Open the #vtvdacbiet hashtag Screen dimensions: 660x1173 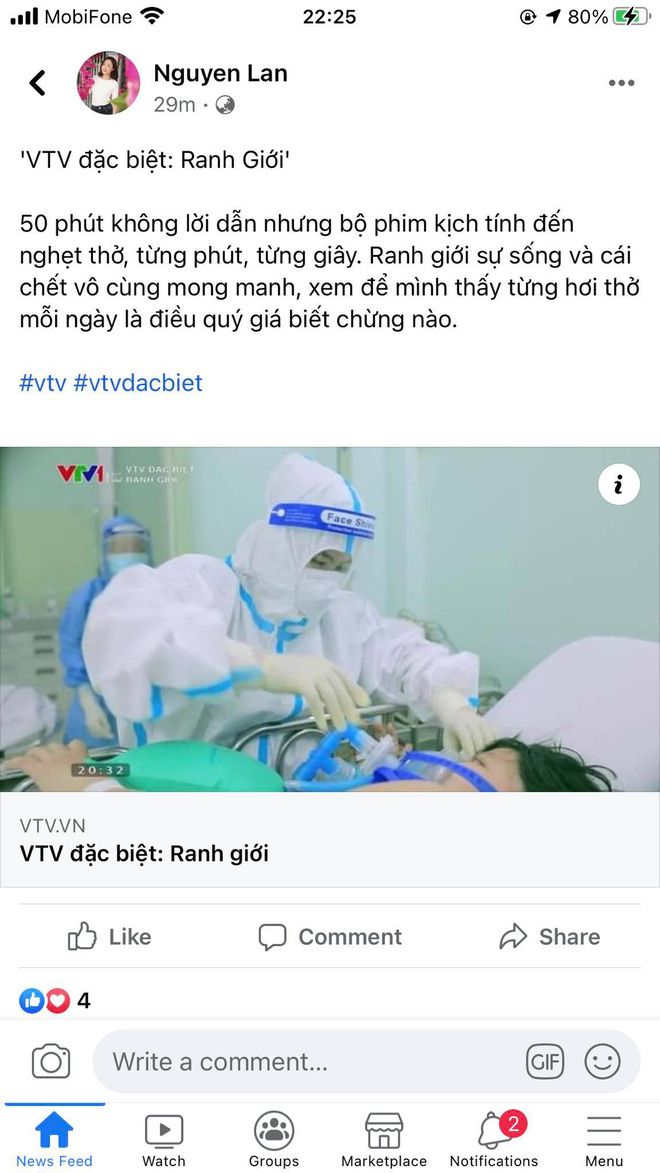point(138,382)
